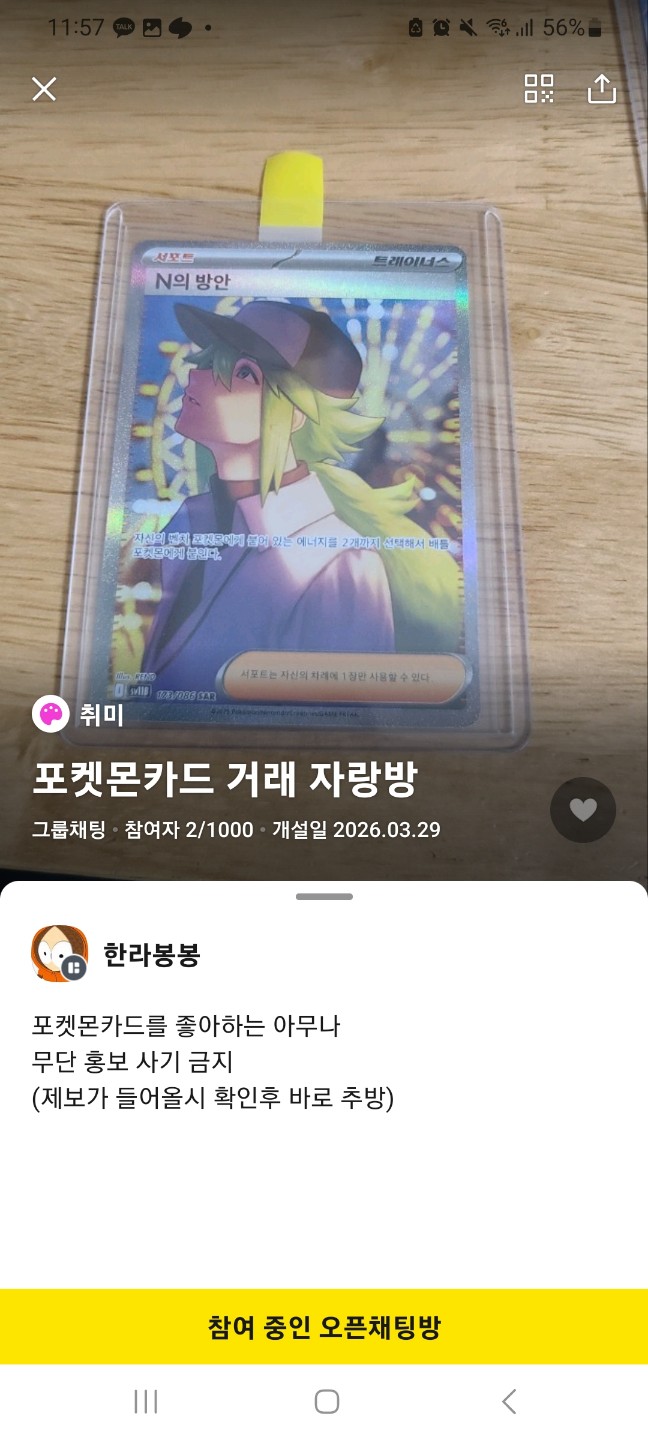Close the open chat room preview
Image resolution: width=648 pixels, height=1440 pixels.
click(44, 89)
